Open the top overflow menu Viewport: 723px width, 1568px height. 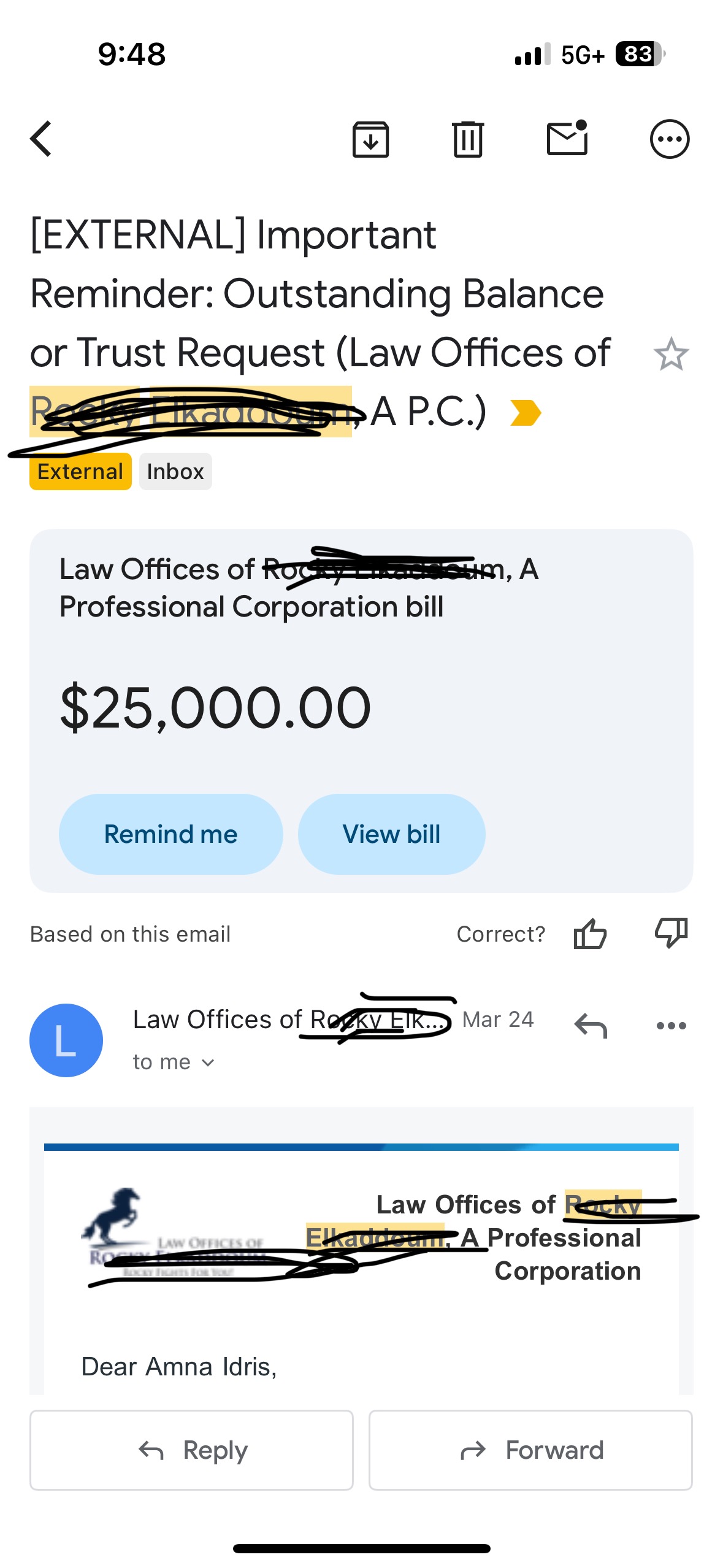[669, 139]
